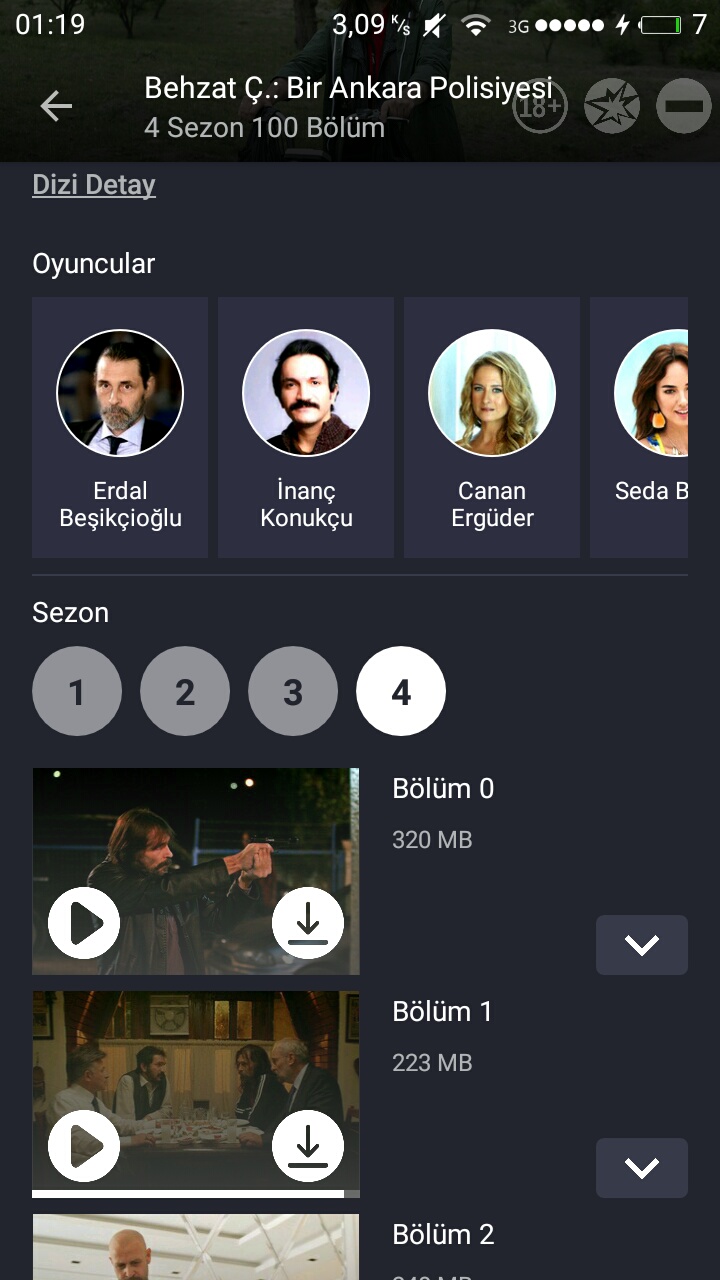720x1280 pixels.
Task: Download Bölüm 0
Action: pos(308,923)
